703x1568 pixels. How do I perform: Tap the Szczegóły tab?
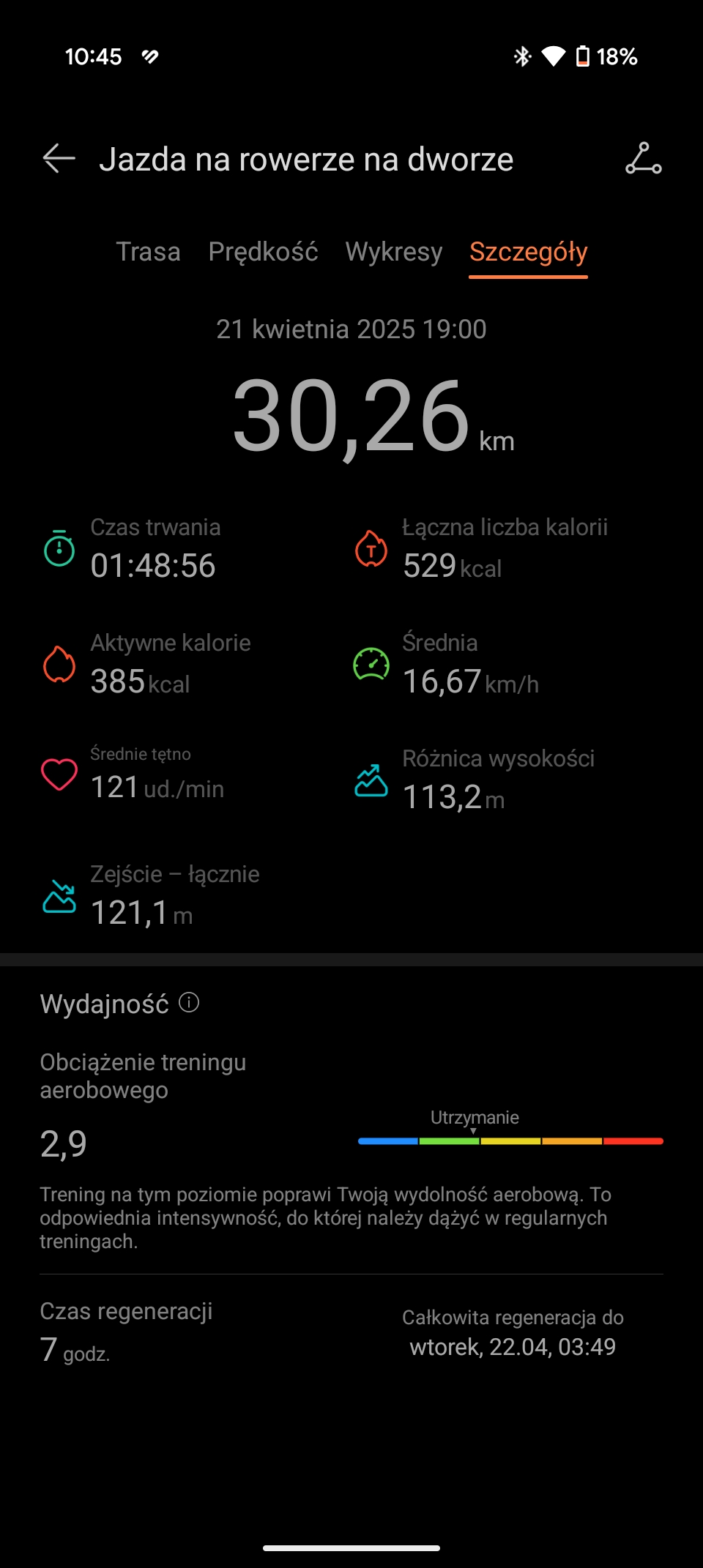coord(528,252)
